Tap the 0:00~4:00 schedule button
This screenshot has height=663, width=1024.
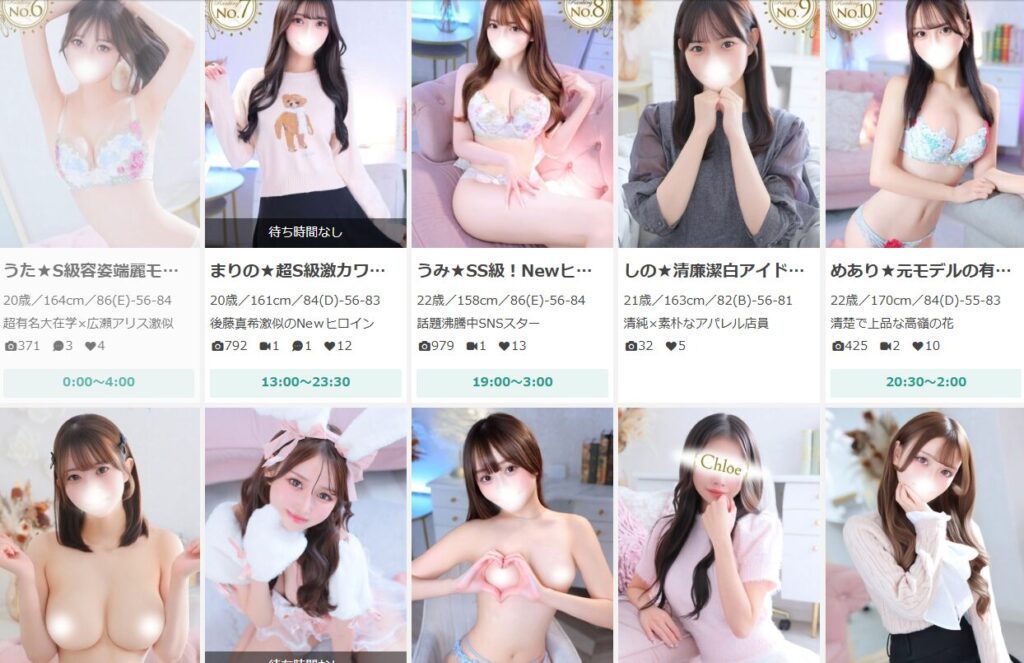pyautogui.click(x=99, y=382)
